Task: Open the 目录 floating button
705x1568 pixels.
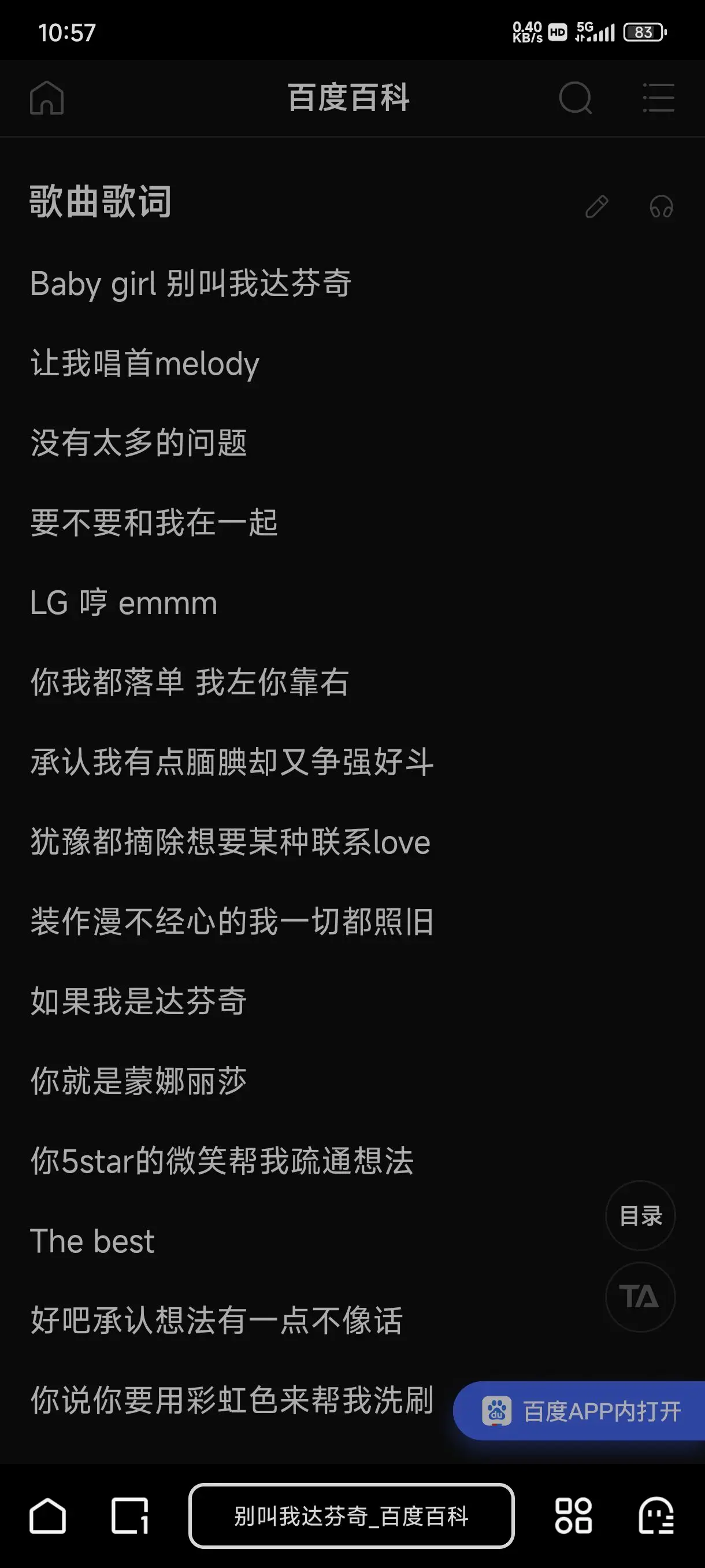Action: [640, 1215]
